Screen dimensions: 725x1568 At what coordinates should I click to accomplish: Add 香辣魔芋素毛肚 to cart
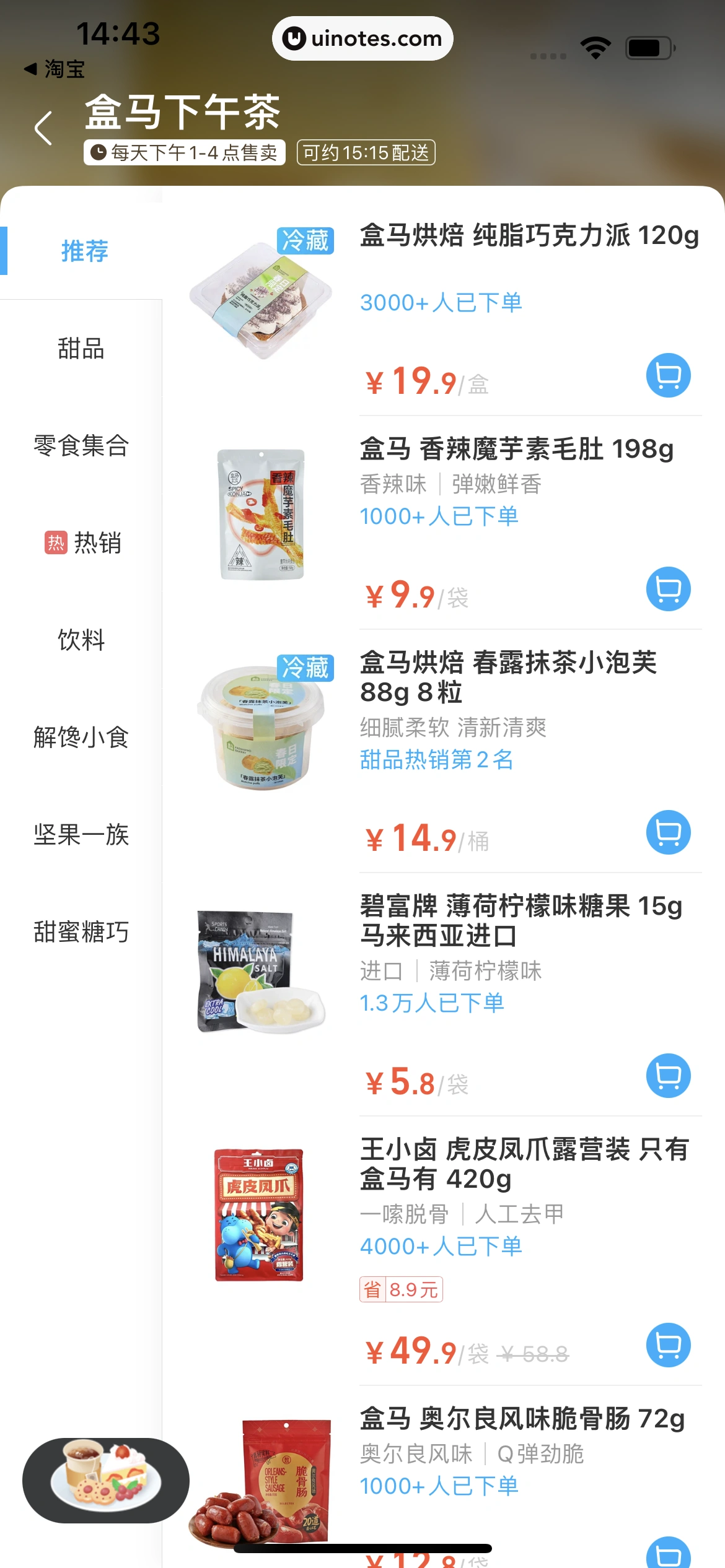668,589
